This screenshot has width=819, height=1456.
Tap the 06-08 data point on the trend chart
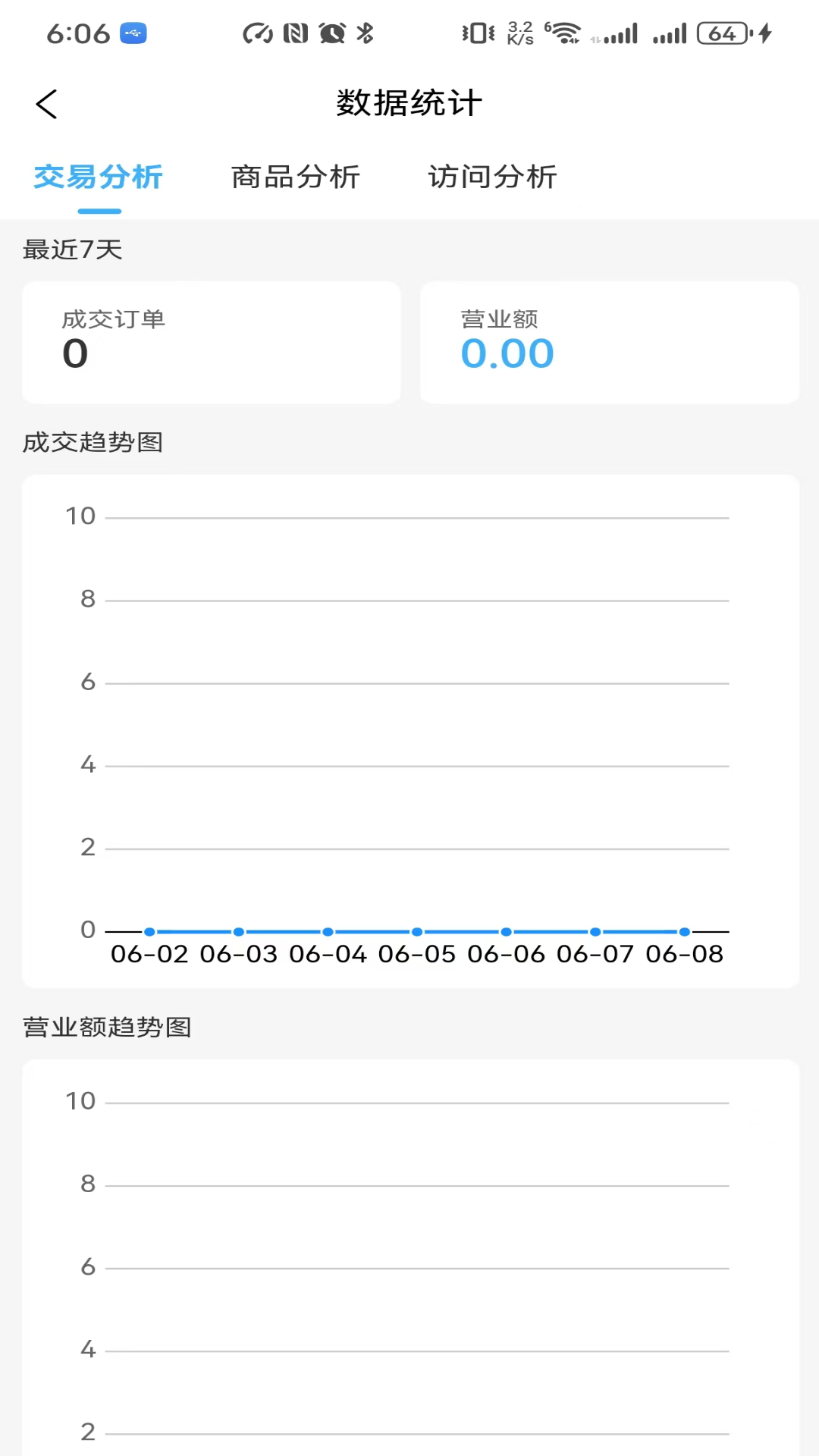pos(684,931)
